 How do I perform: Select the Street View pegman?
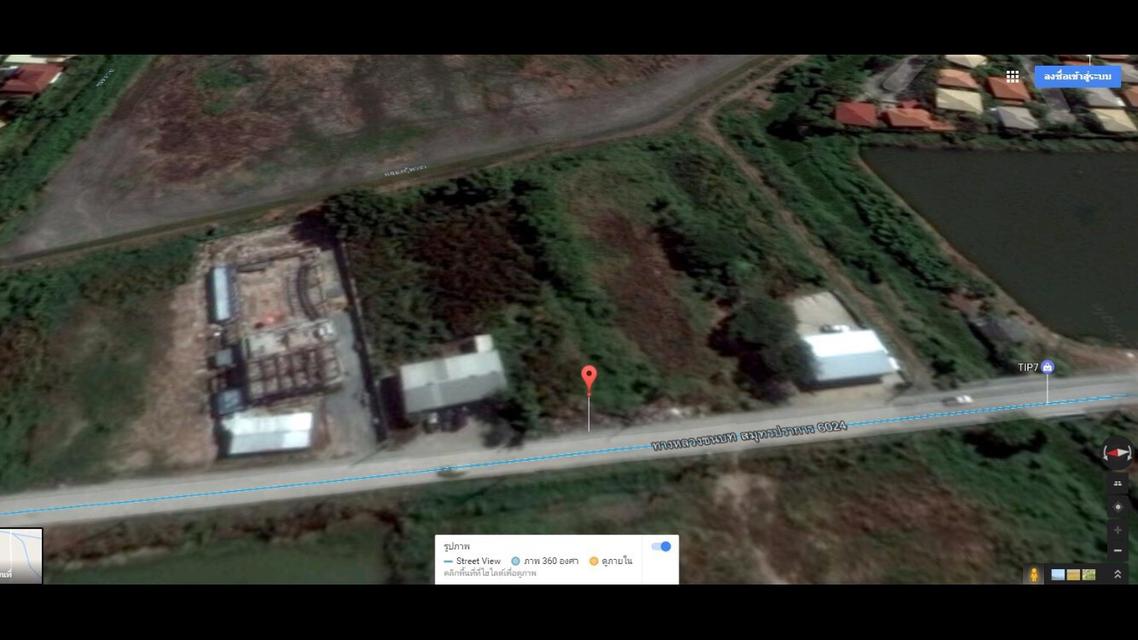click(x=1033, y=575)
